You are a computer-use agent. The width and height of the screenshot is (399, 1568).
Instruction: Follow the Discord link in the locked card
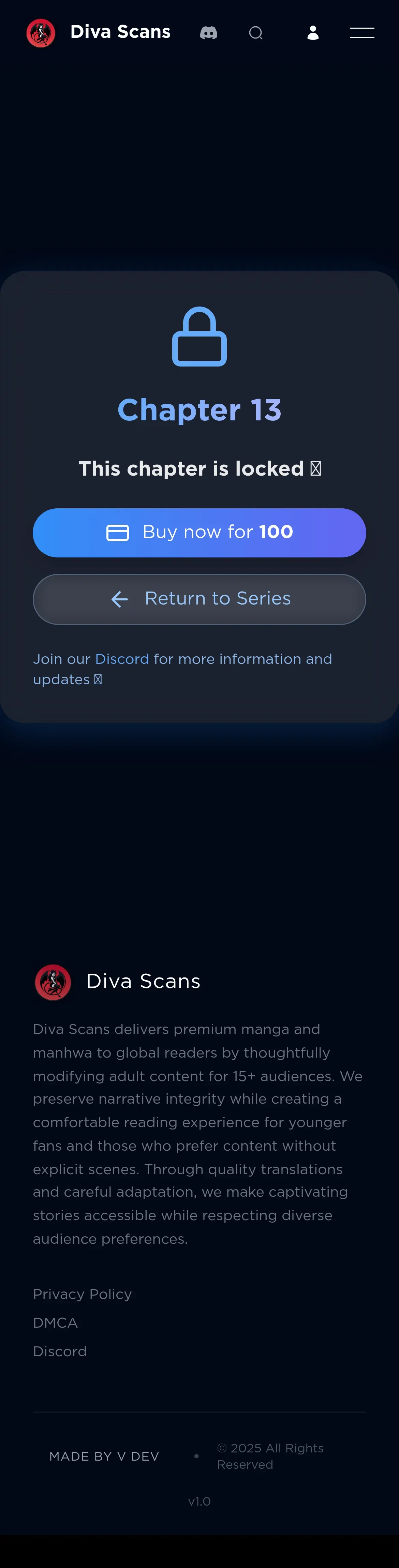coord(122,659)
